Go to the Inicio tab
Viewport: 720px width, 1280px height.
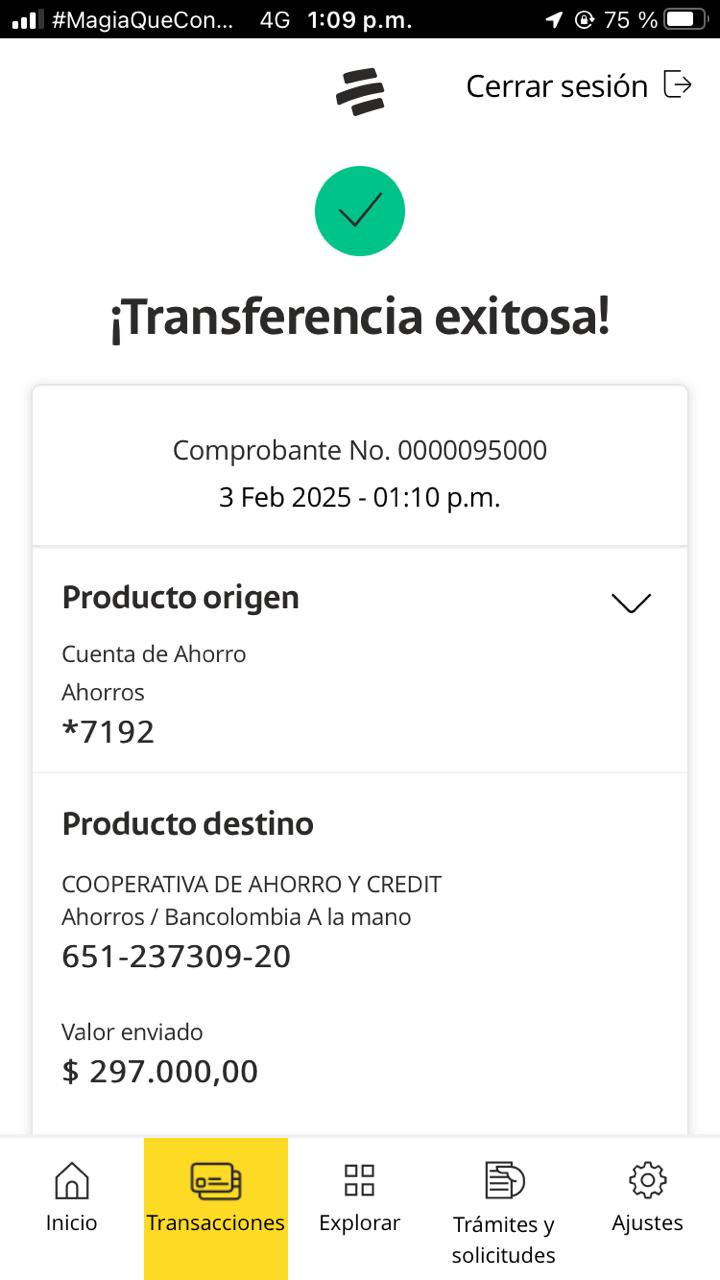pos(71,1198)
